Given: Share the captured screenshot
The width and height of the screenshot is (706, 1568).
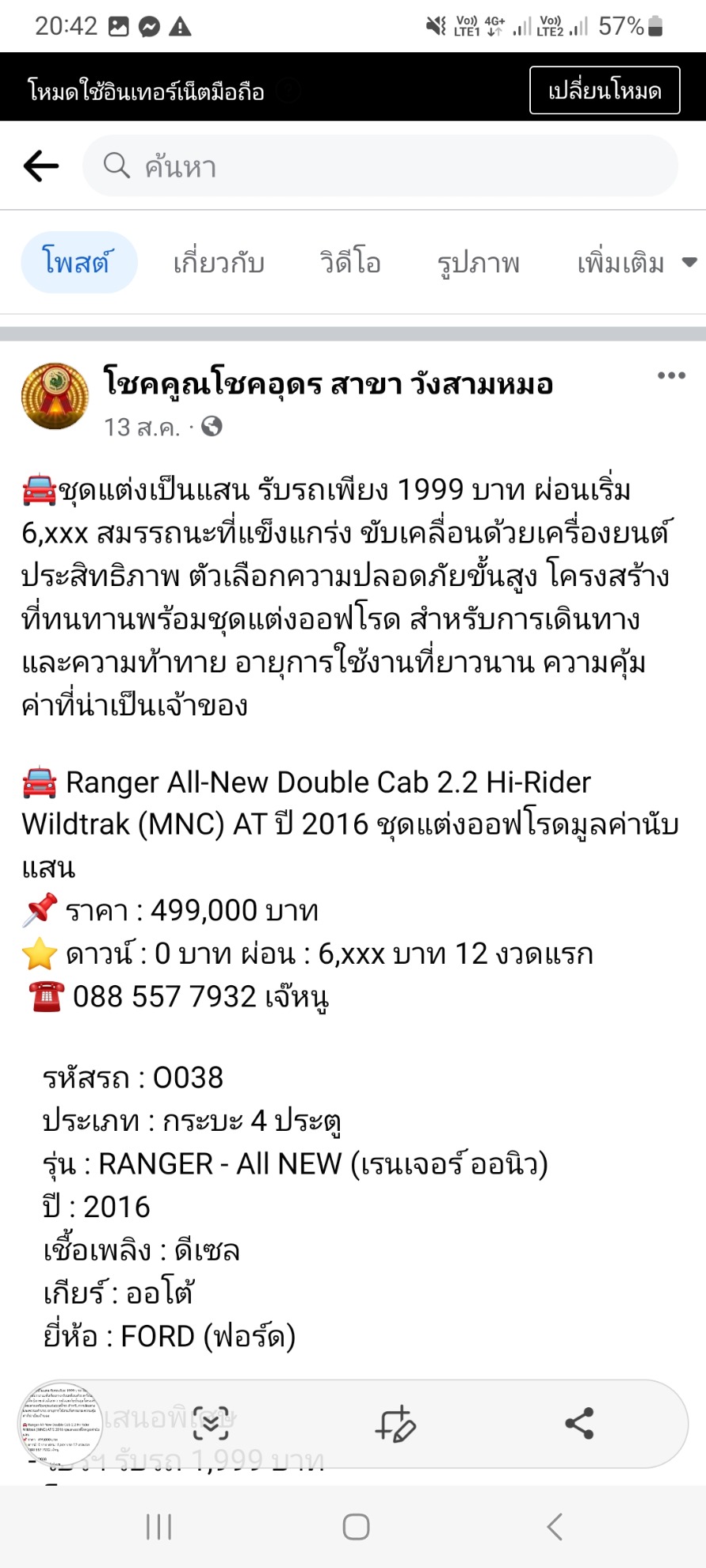Looking at the screenshot, I should [x=579, y=1424].
